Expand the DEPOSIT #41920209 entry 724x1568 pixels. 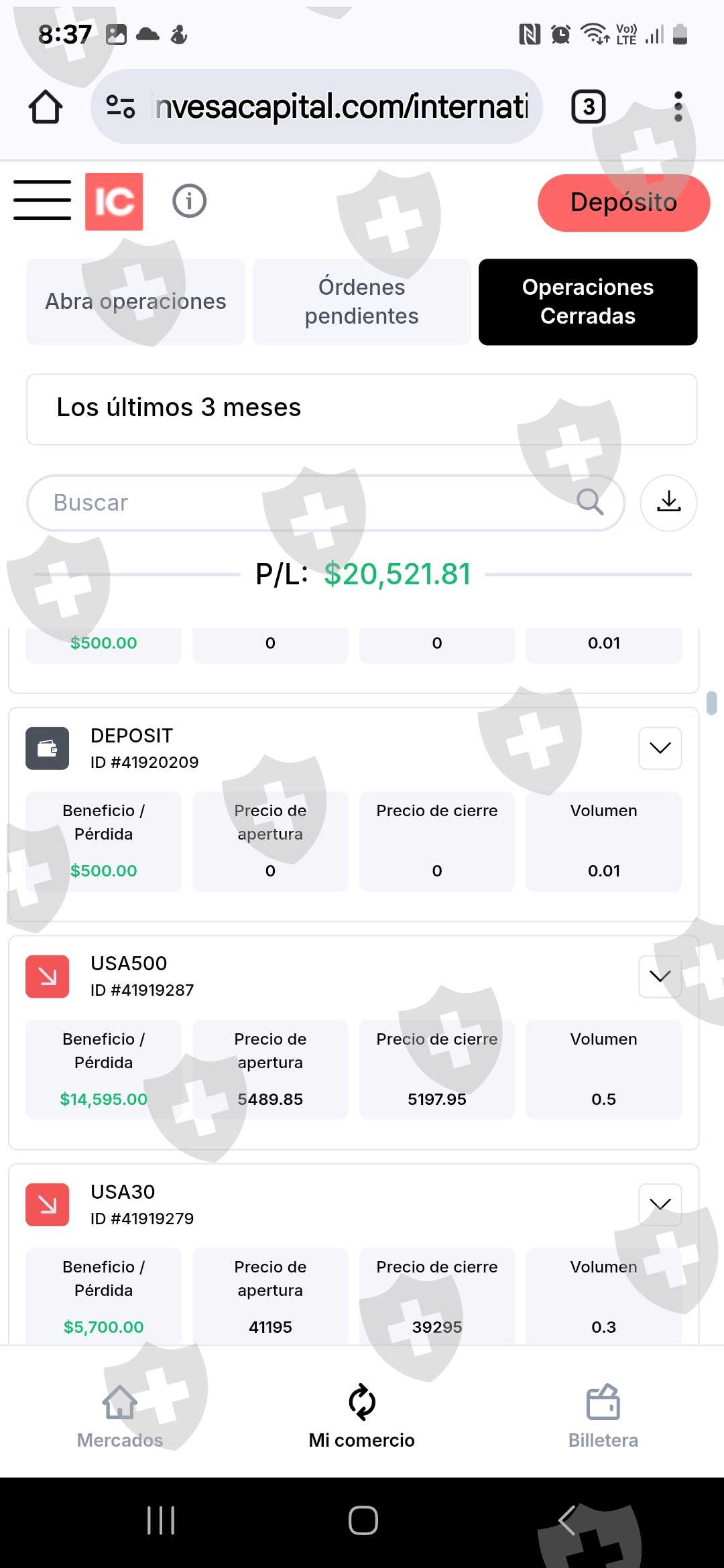pyautogui.click(x=660, y=748)
